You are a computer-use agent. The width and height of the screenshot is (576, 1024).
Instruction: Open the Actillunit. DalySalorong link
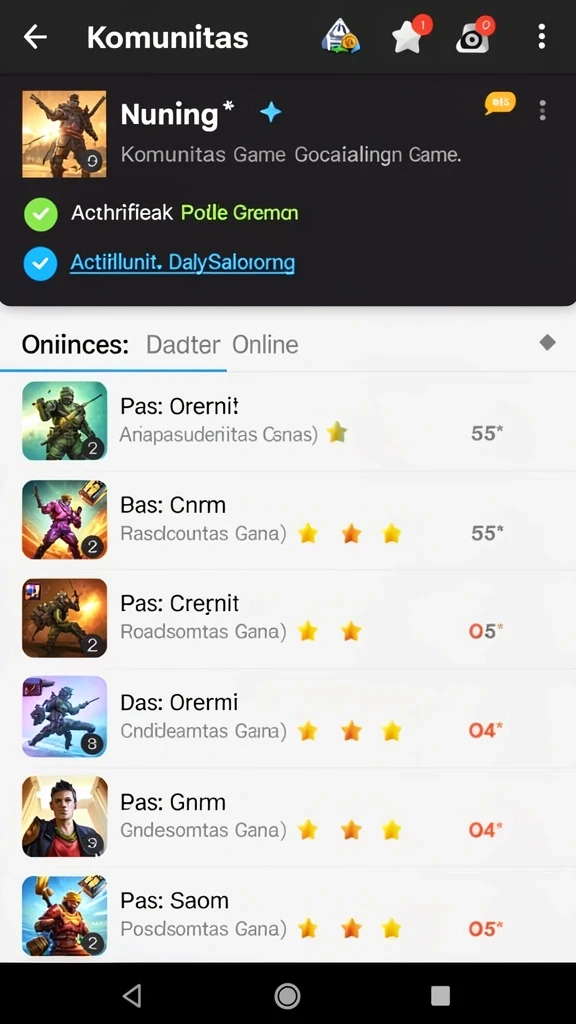coord(182,263)
